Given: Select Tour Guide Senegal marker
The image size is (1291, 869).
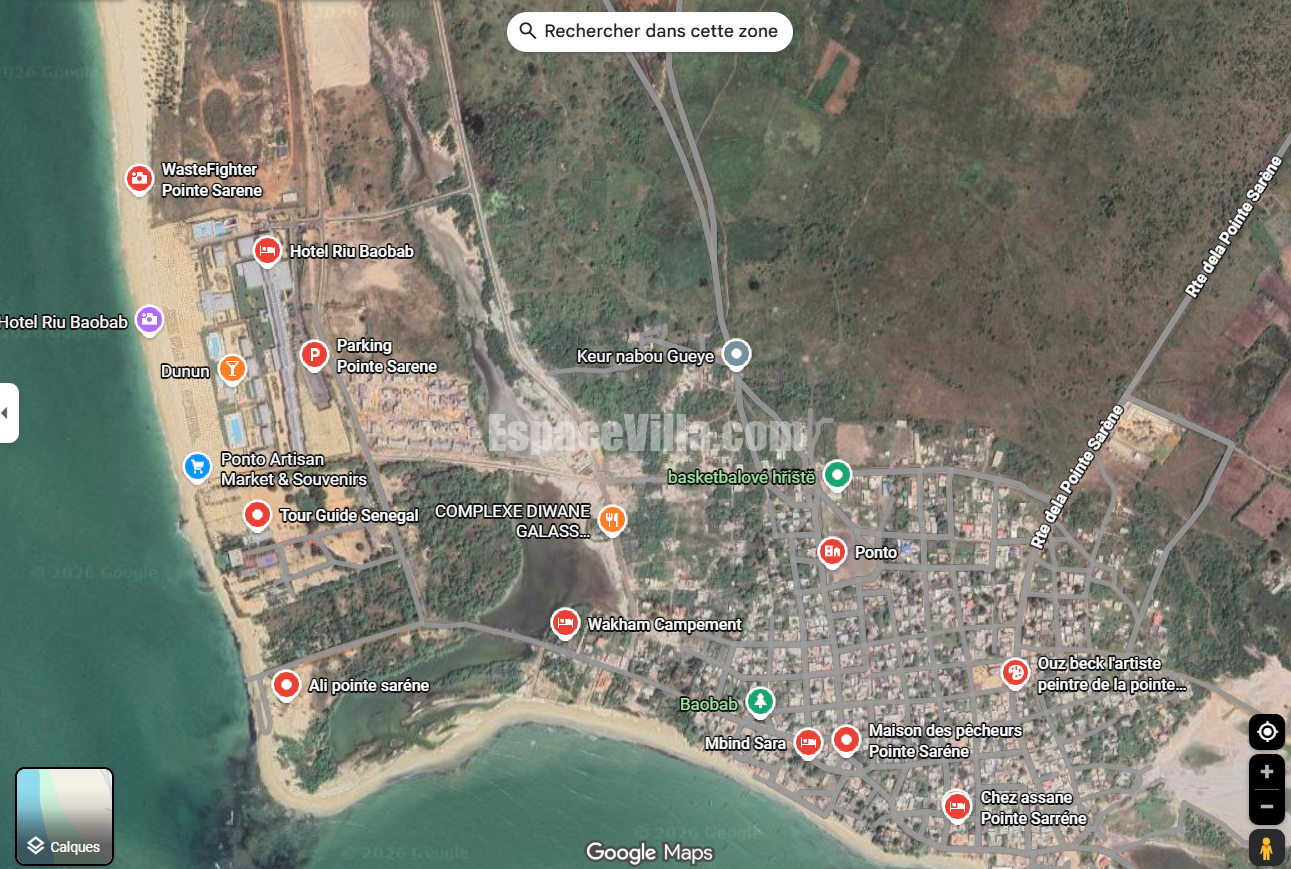Looking at the screenshot, I should [x=257, y=515].
